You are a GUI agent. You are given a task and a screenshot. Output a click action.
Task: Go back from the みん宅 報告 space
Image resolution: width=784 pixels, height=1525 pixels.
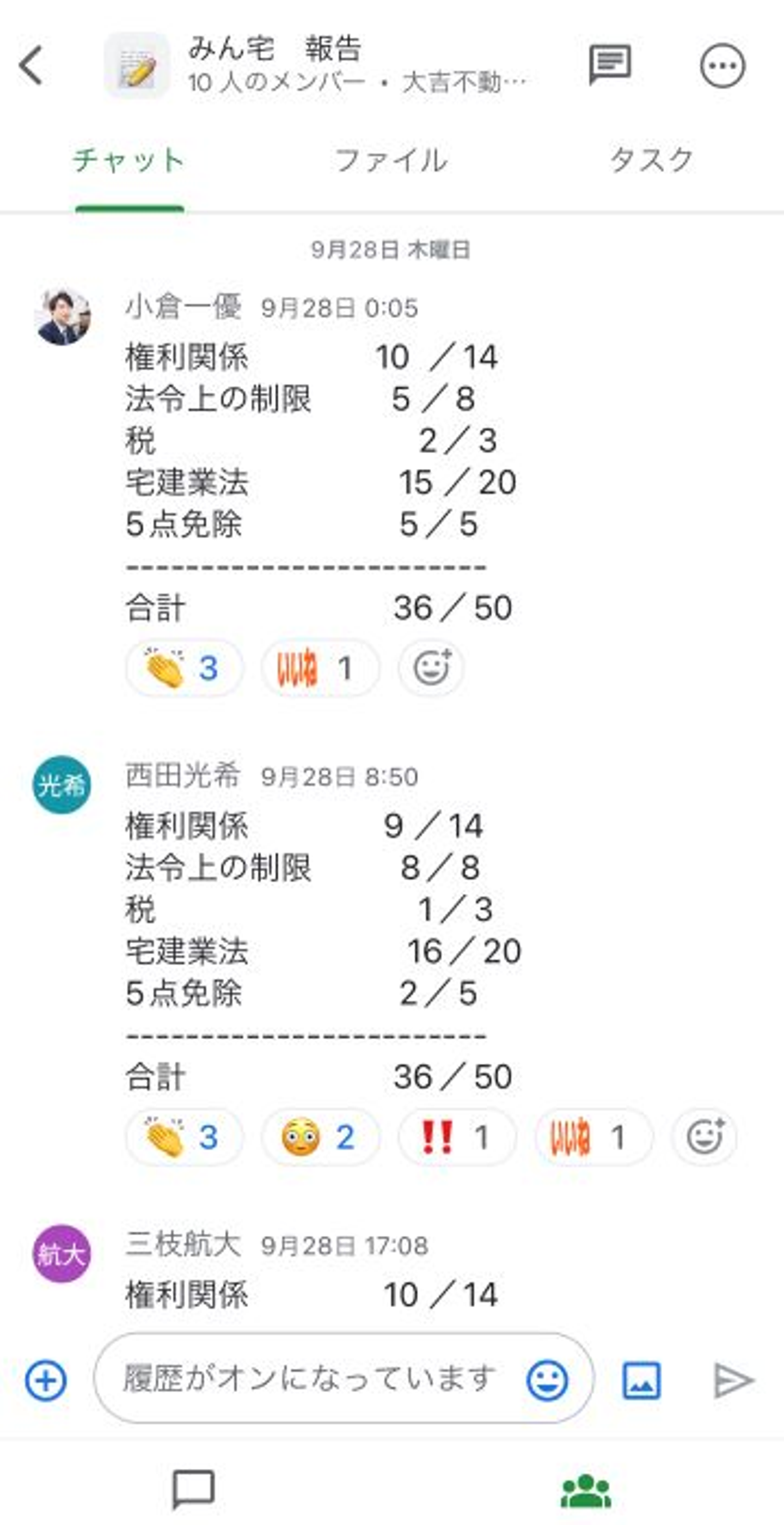click(31, 65)
